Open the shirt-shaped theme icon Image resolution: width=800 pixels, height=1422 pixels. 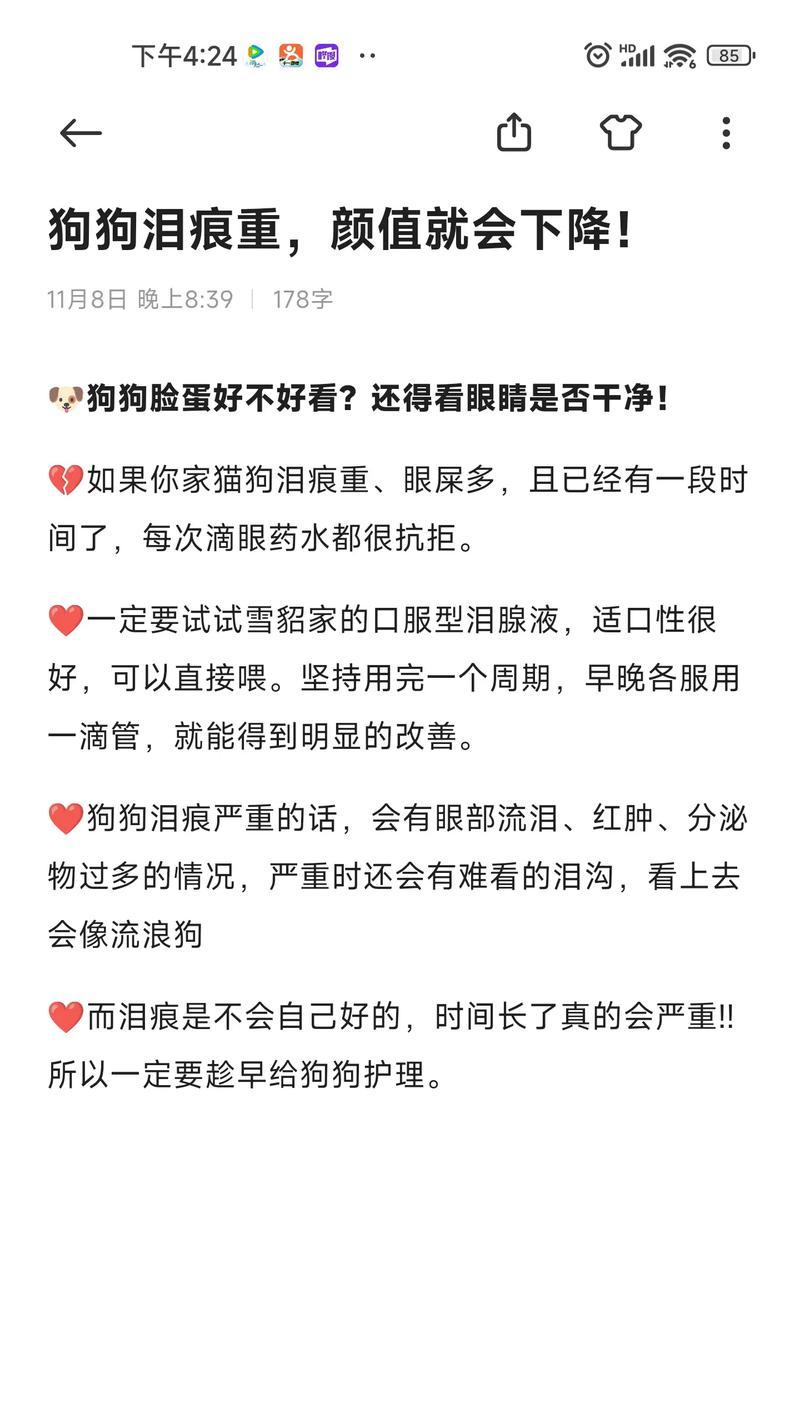pyautogui.click(x=620, y=132)
